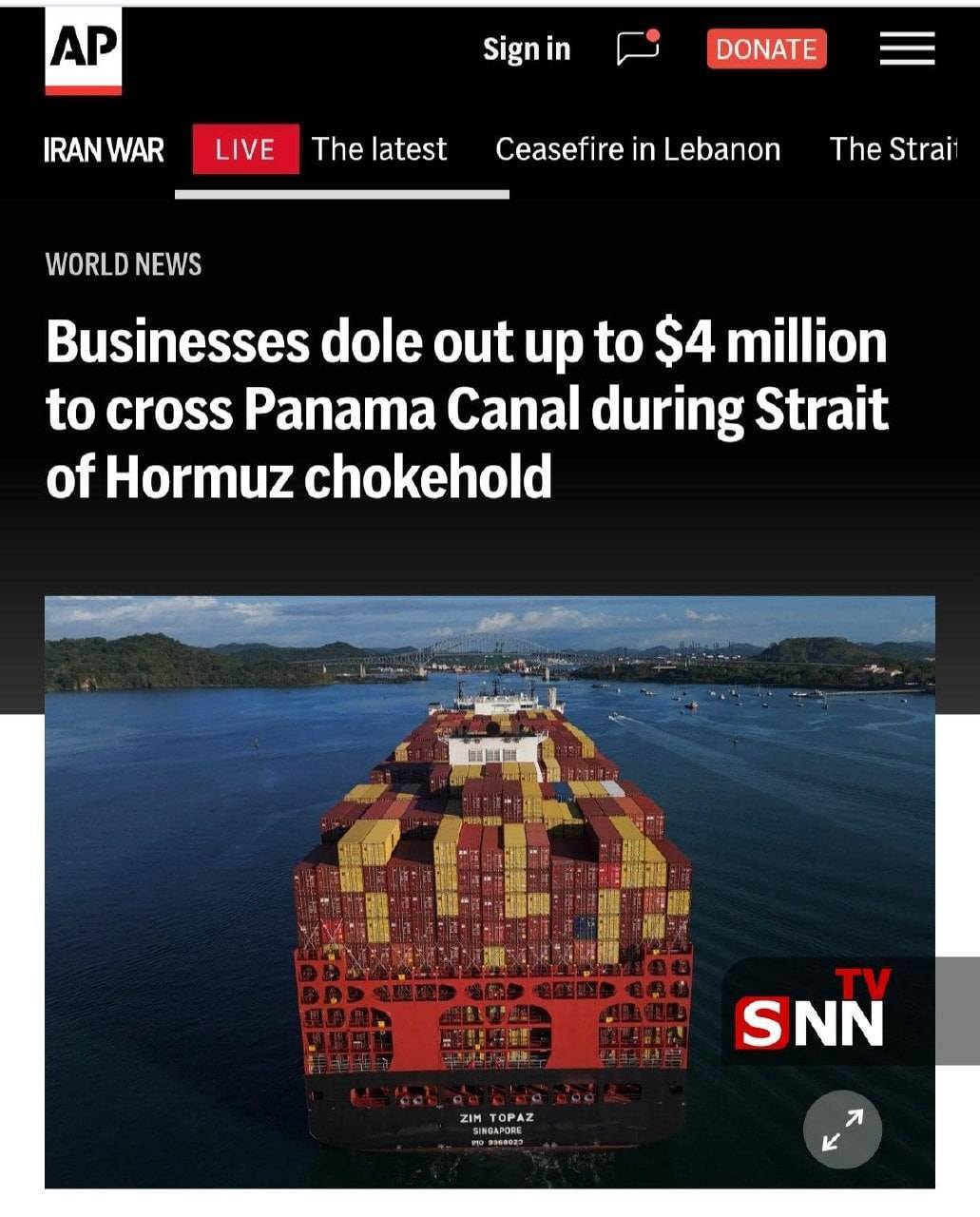Hit the red DONATE button
The image size is (980, 1217).
[x=766, y=48]
